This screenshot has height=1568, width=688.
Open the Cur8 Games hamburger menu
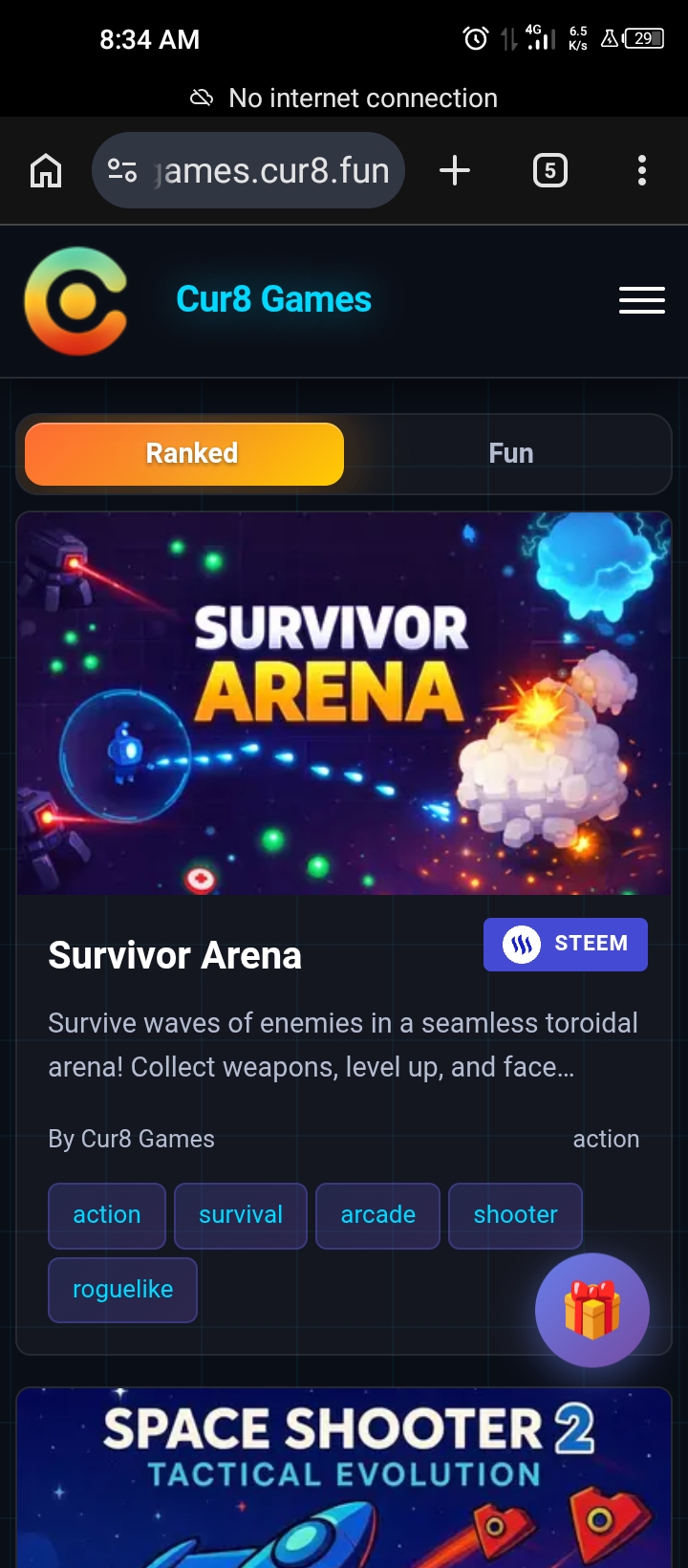click(x=641, y=300)
